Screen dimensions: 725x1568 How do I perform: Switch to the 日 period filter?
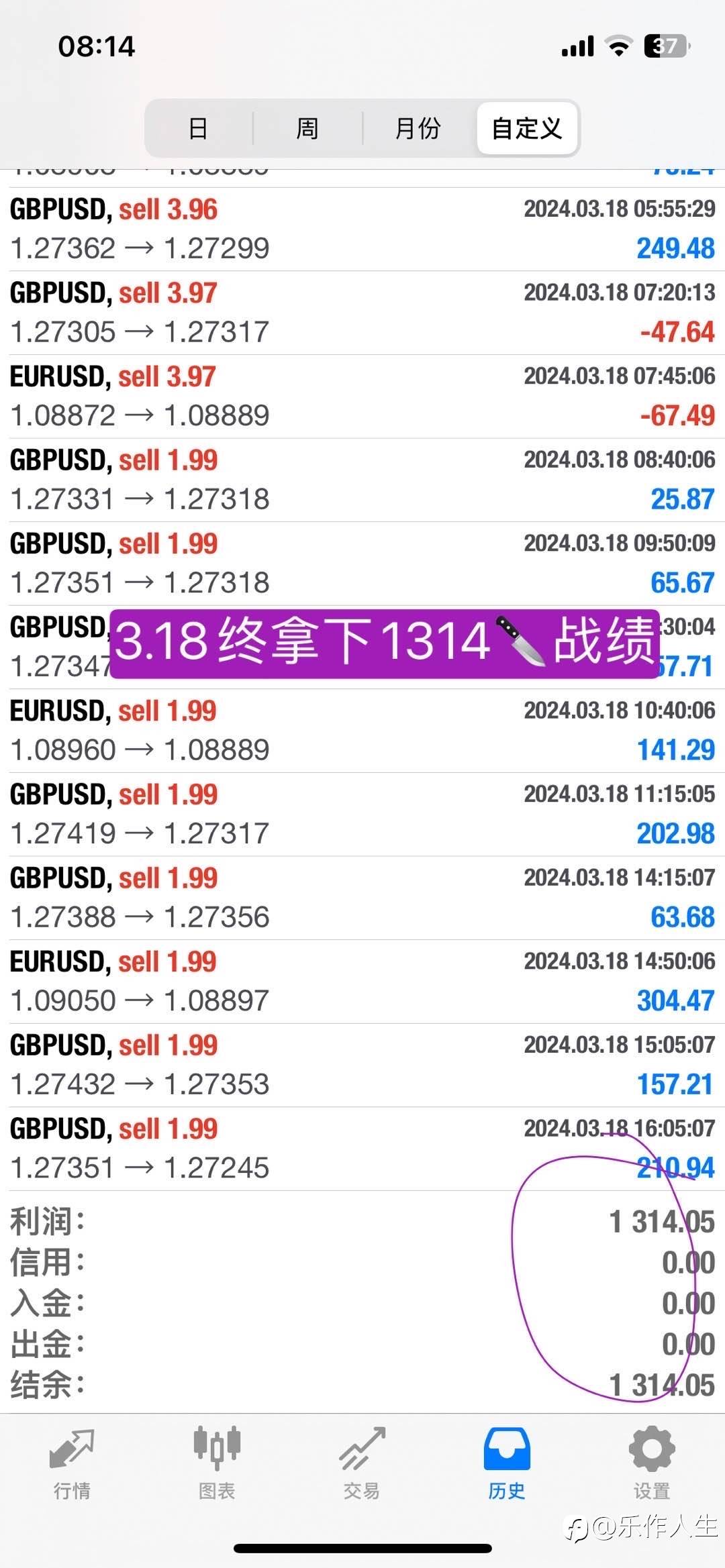(x=198, y=128)
